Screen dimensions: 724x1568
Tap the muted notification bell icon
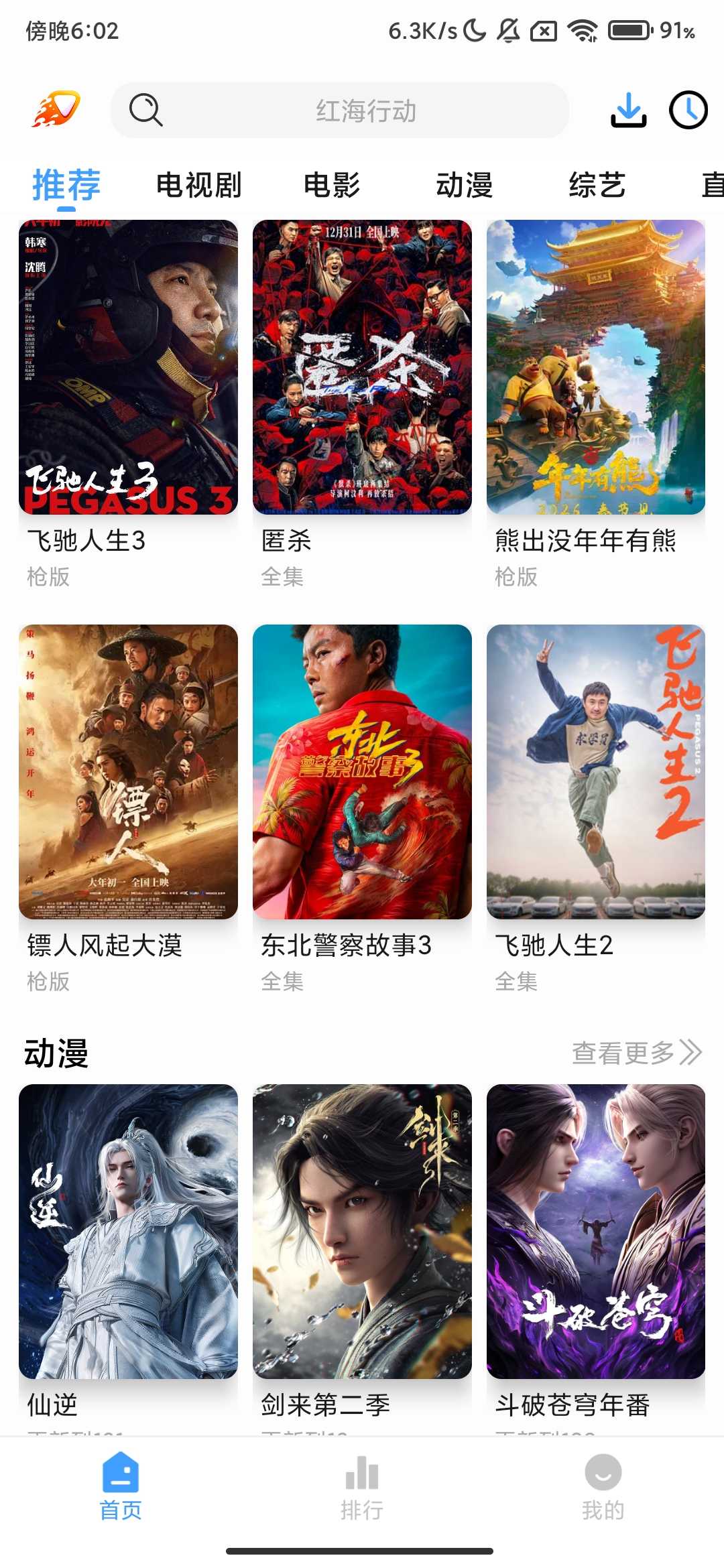coord(509,30)
